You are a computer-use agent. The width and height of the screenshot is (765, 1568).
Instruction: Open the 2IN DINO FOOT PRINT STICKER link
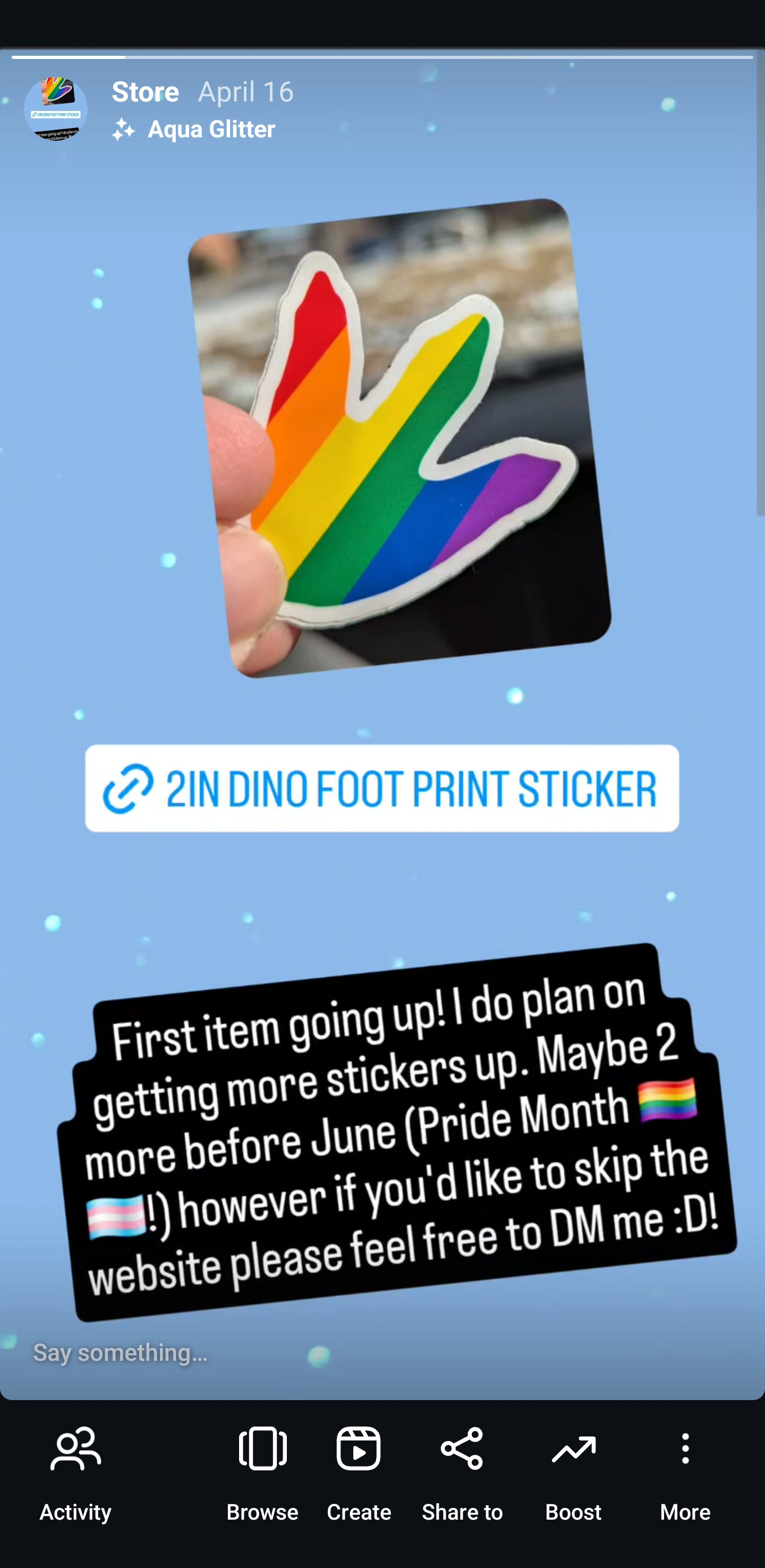pyautogui.click(x=381, y=789)
